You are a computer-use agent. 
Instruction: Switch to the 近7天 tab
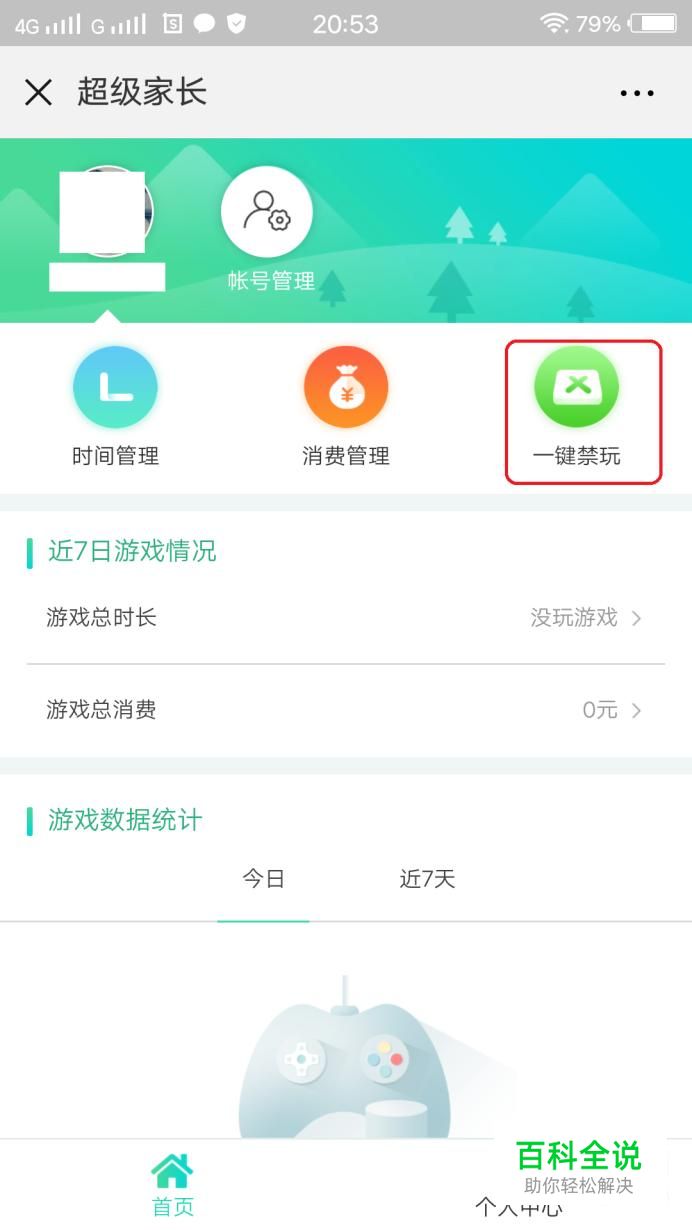coord(427,879)
